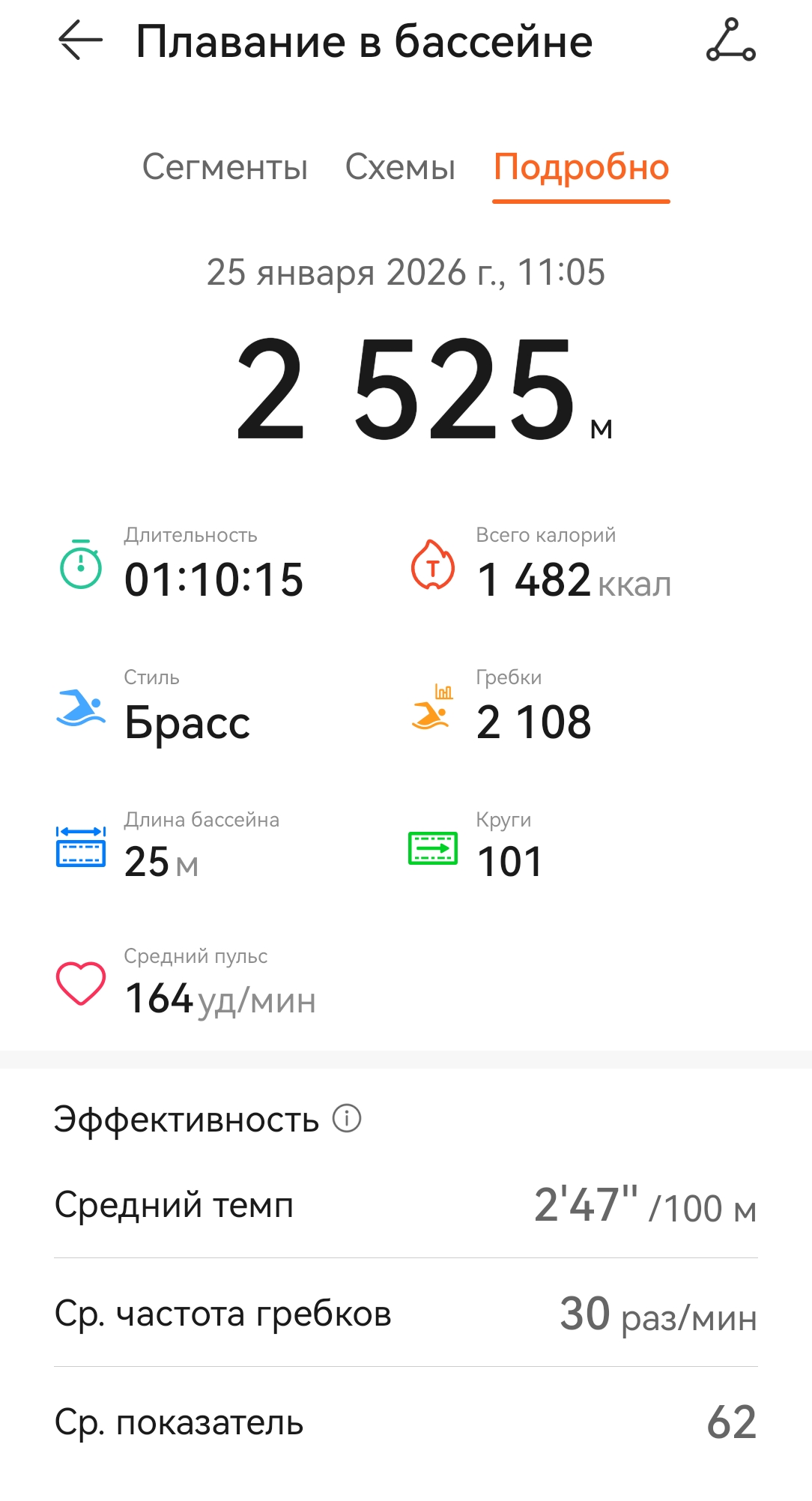Tap the average pace 2'47'' value
This screenshot has height=1501, width=812.
588,1203
